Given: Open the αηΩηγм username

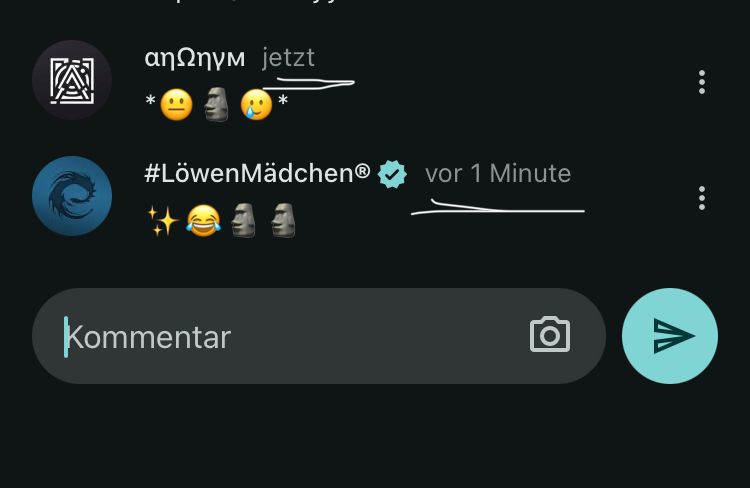Looking at the screenshot, I should point(195,58).
